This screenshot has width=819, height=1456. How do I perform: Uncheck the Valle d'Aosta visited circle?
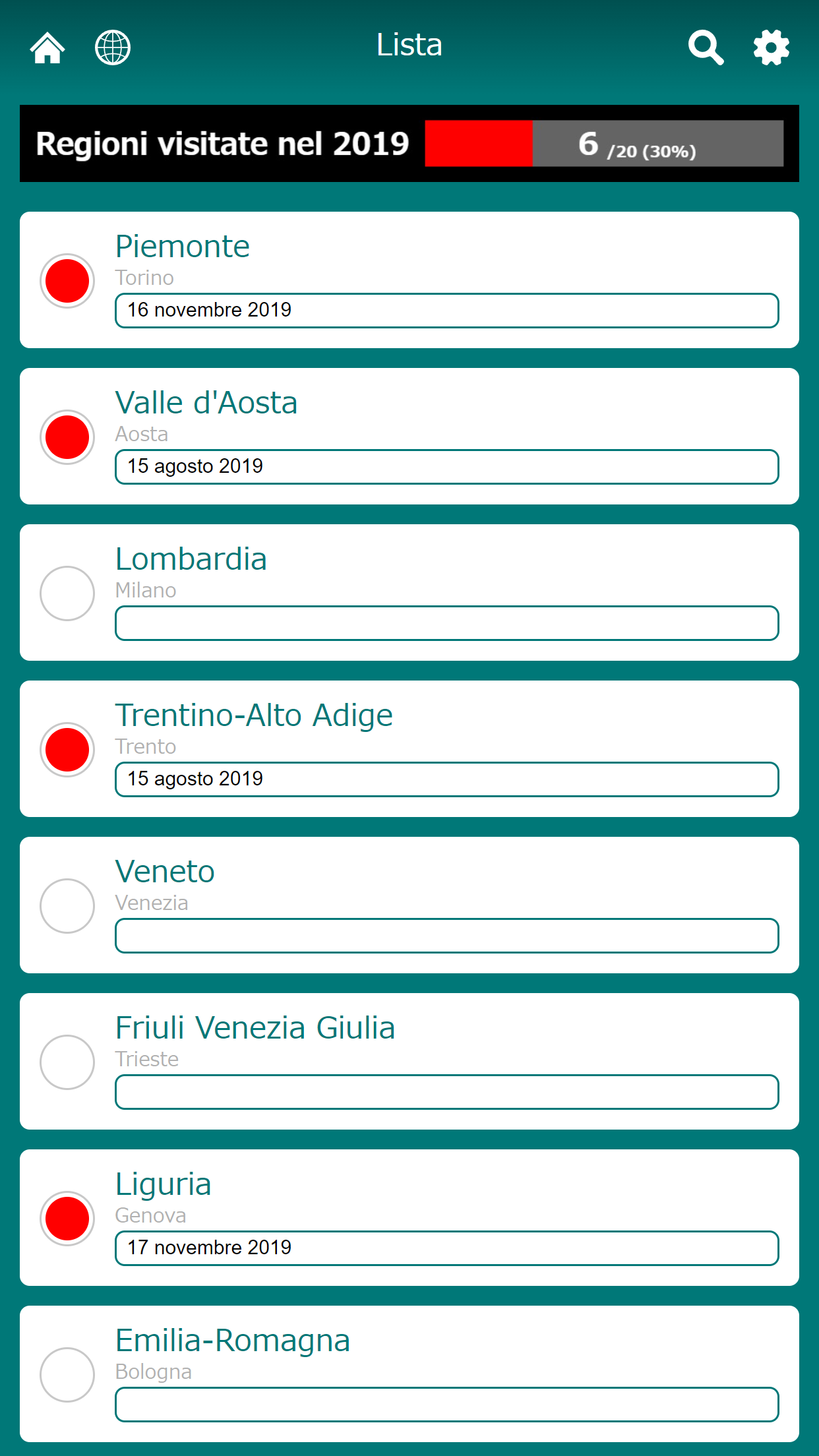point(67,437)
